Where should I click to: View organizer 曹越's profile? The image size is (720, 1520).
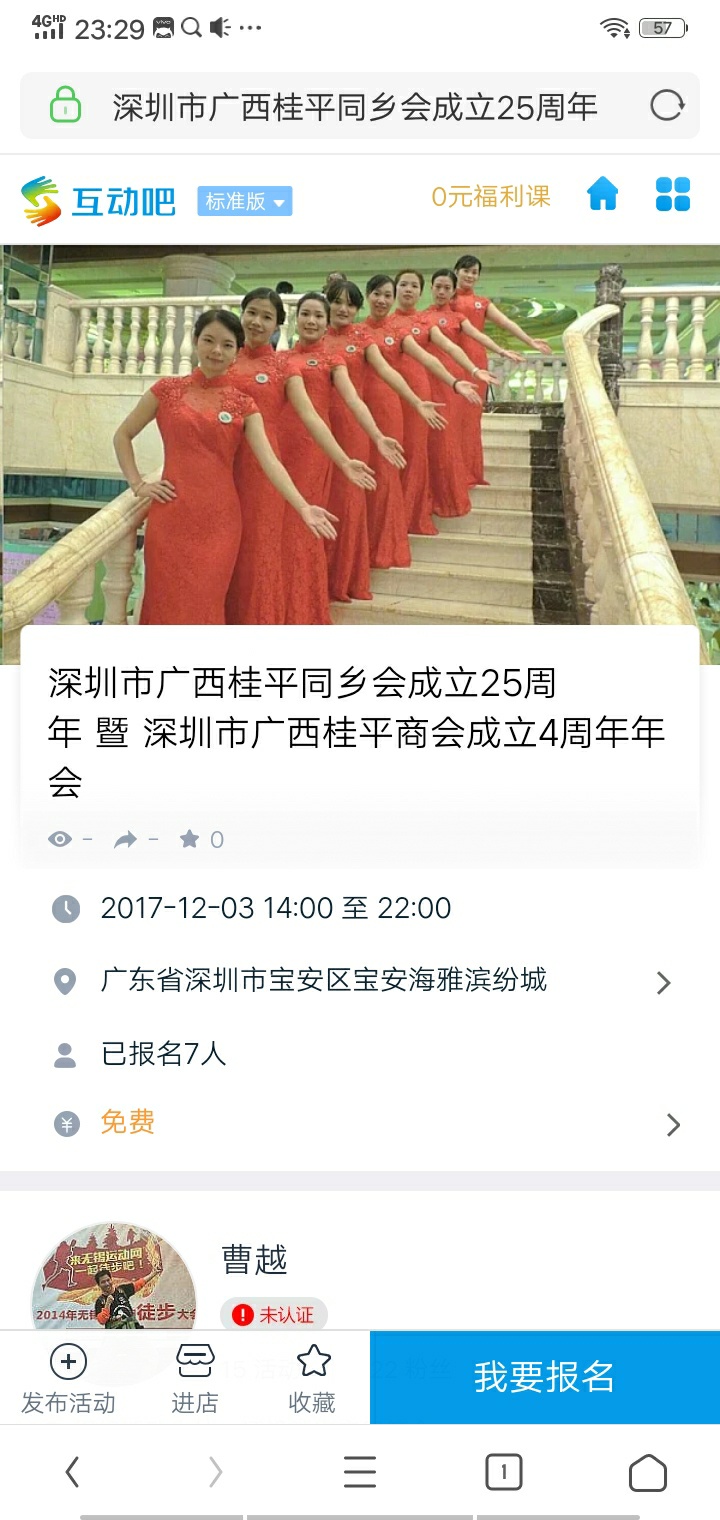pyautogui.click(x=254, y=1259)
